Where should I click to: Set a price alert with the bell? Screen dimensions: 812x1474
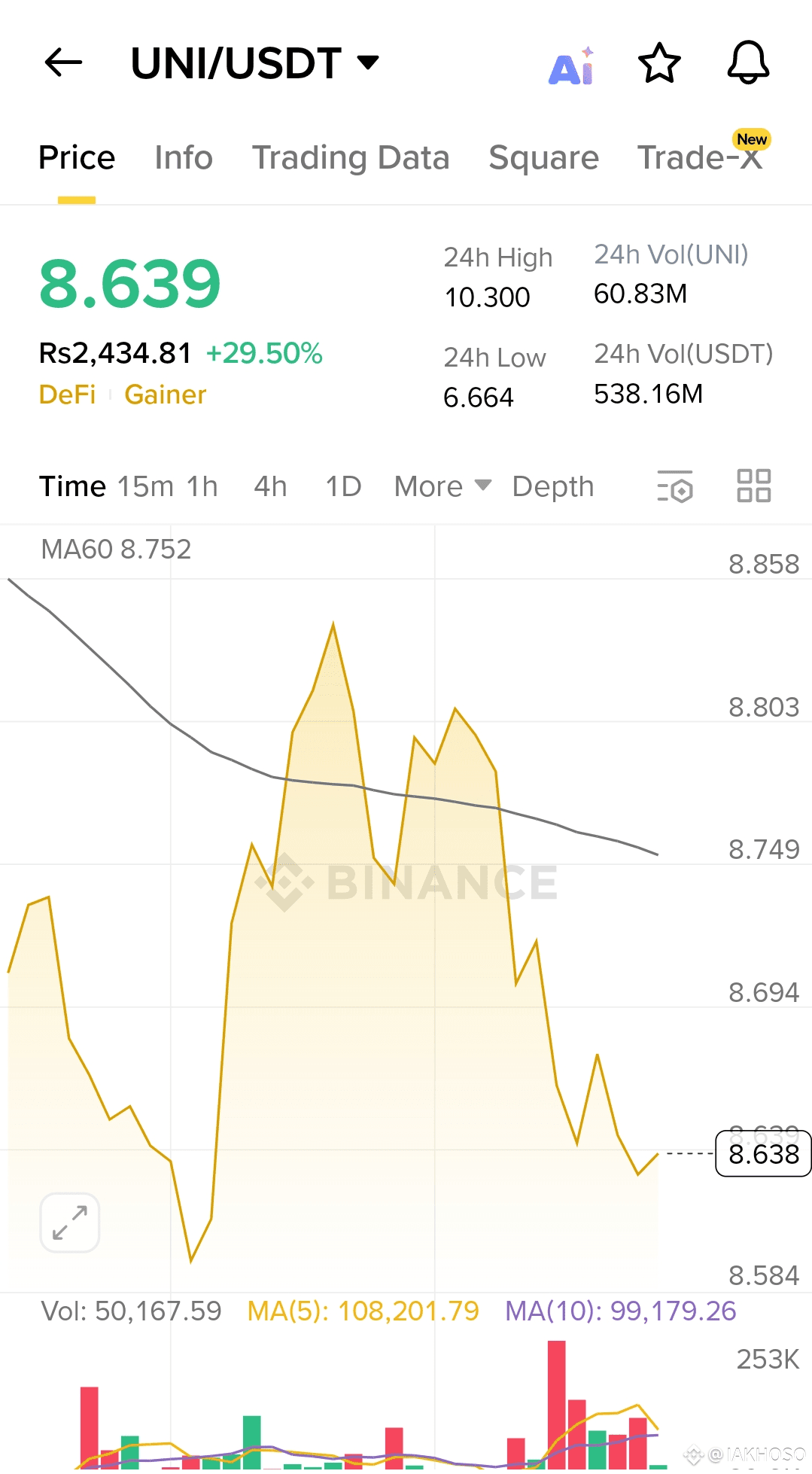click(748, 63)
